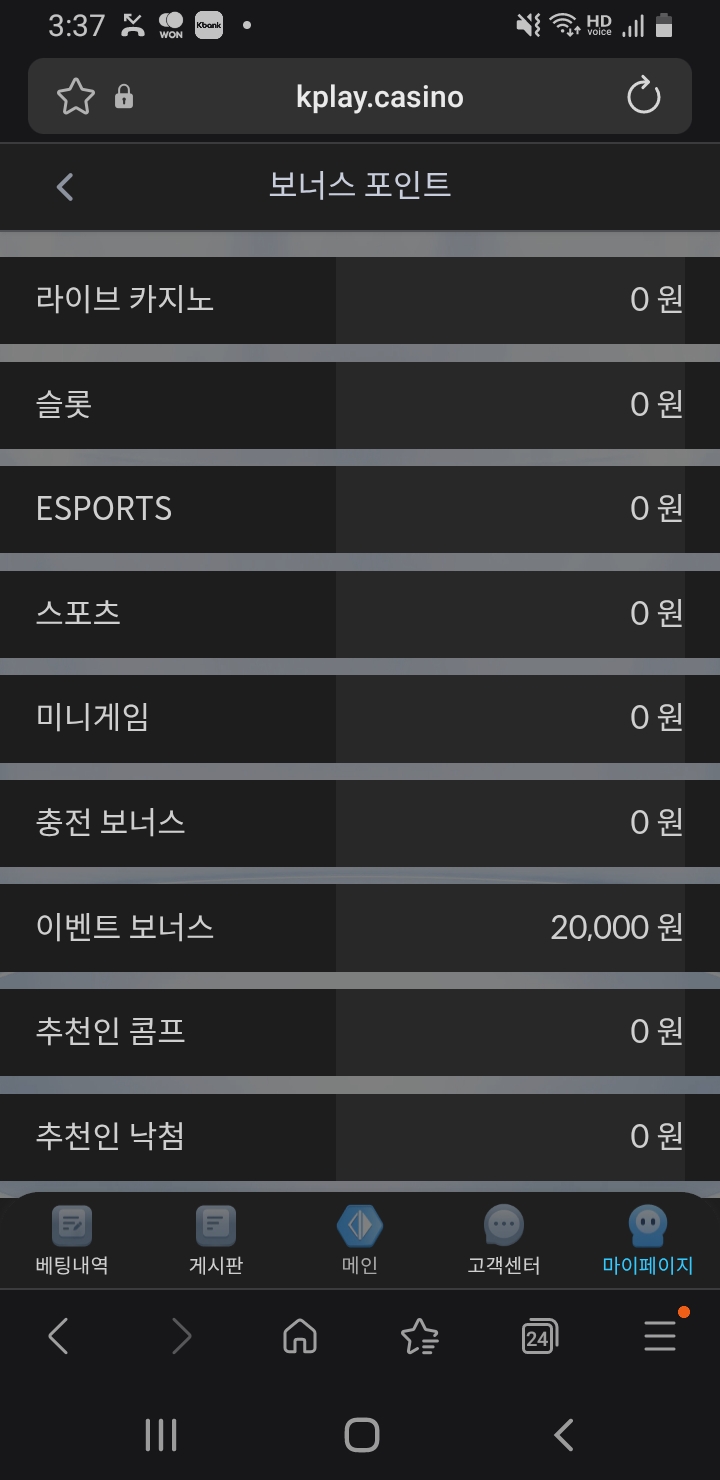720x1480 pixels.
Task: Tap the kplay.casino address bar
Action: [x=377, y=96]
